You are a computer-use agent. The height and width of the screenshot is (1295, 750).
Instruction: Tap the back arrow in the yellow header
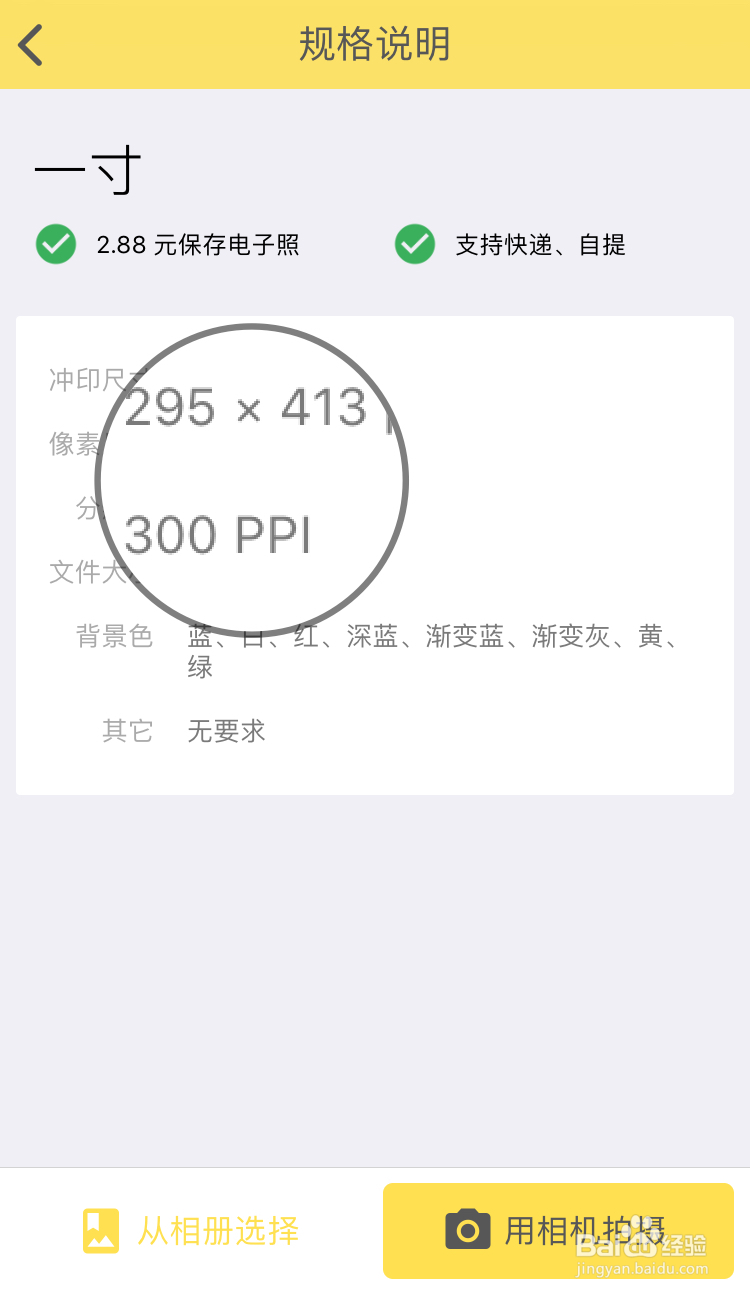pos(30,45)
